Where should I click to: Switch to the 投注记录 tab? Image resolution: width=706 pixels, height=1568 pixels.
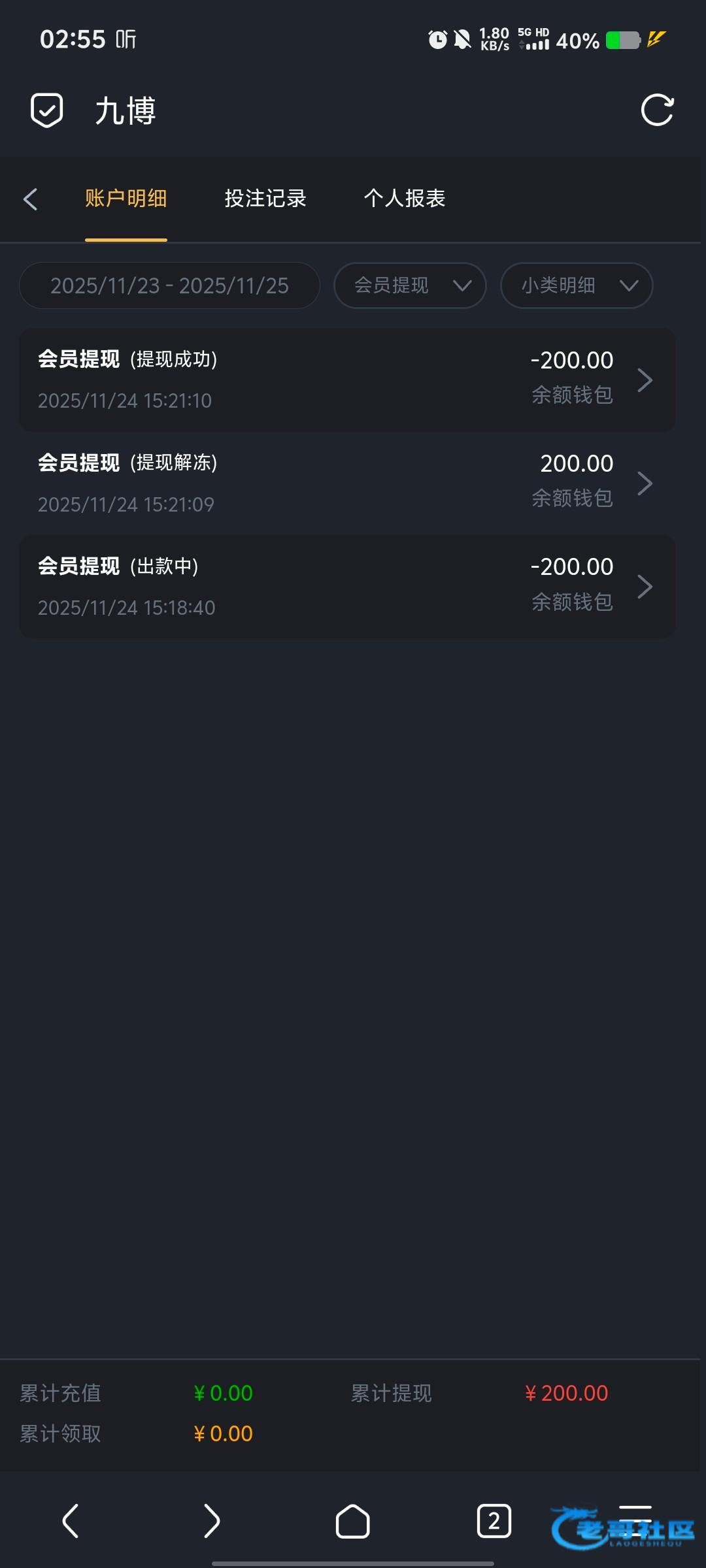point(265,199)
